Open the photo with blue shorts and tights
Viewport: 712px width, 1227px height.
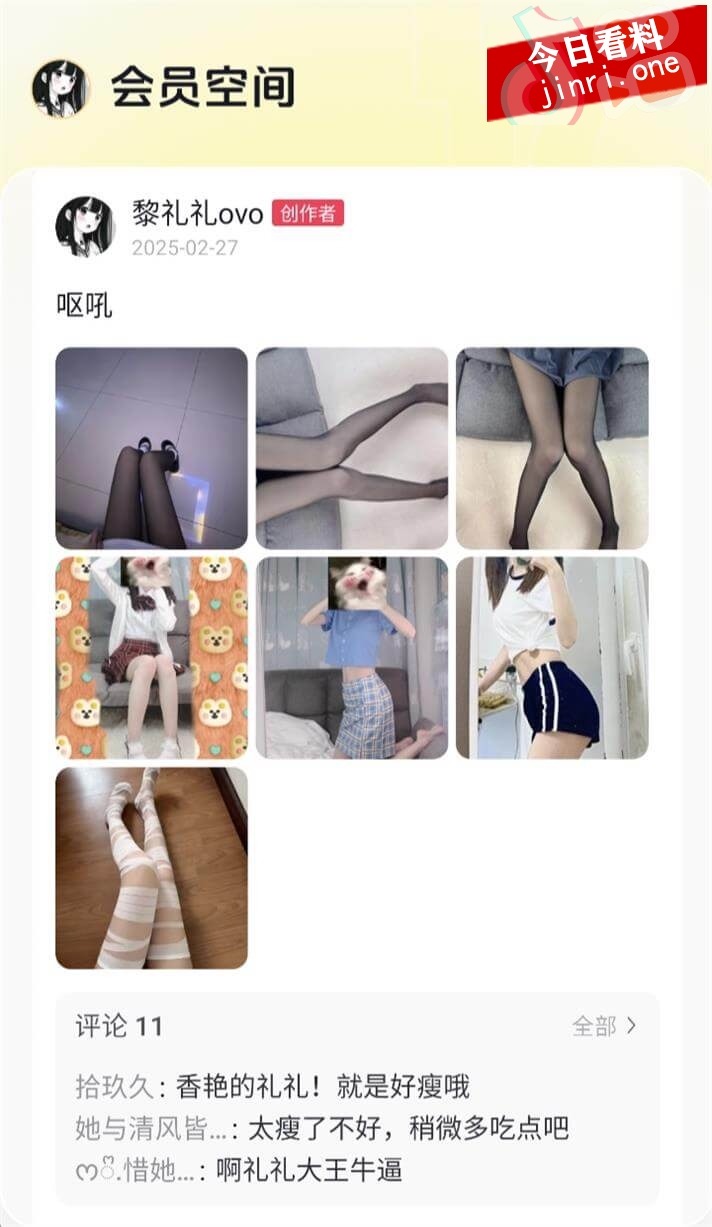552,448
